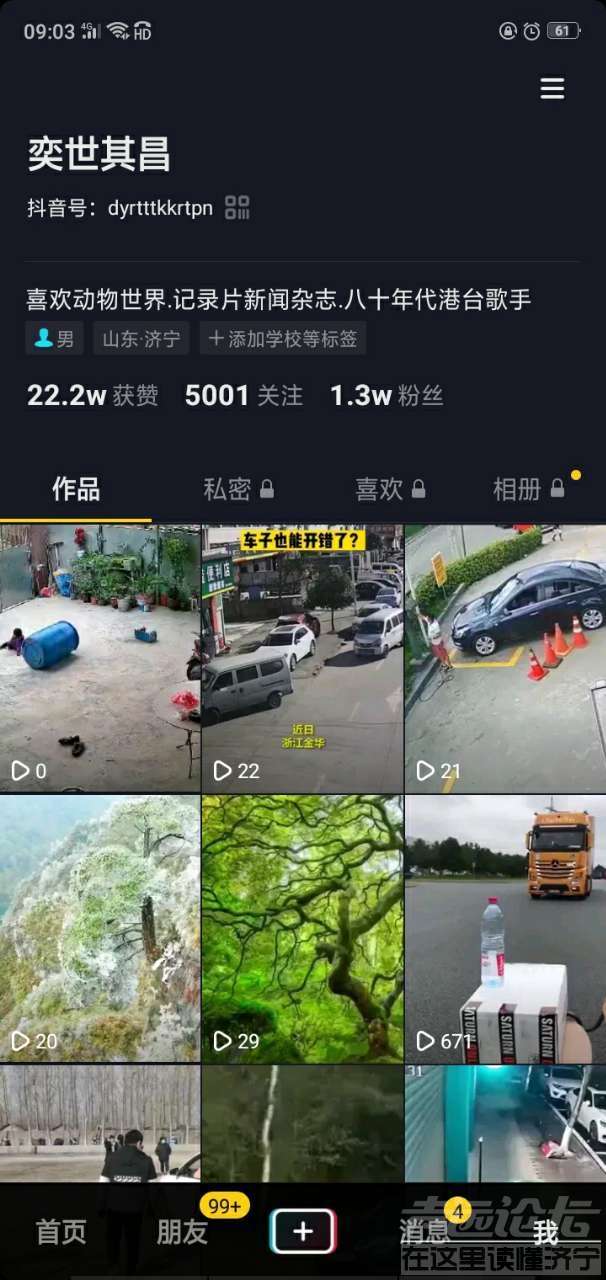Screen dimensions: 606x1280
Task: Select the 作品 tab
Action: pos(76,489)
